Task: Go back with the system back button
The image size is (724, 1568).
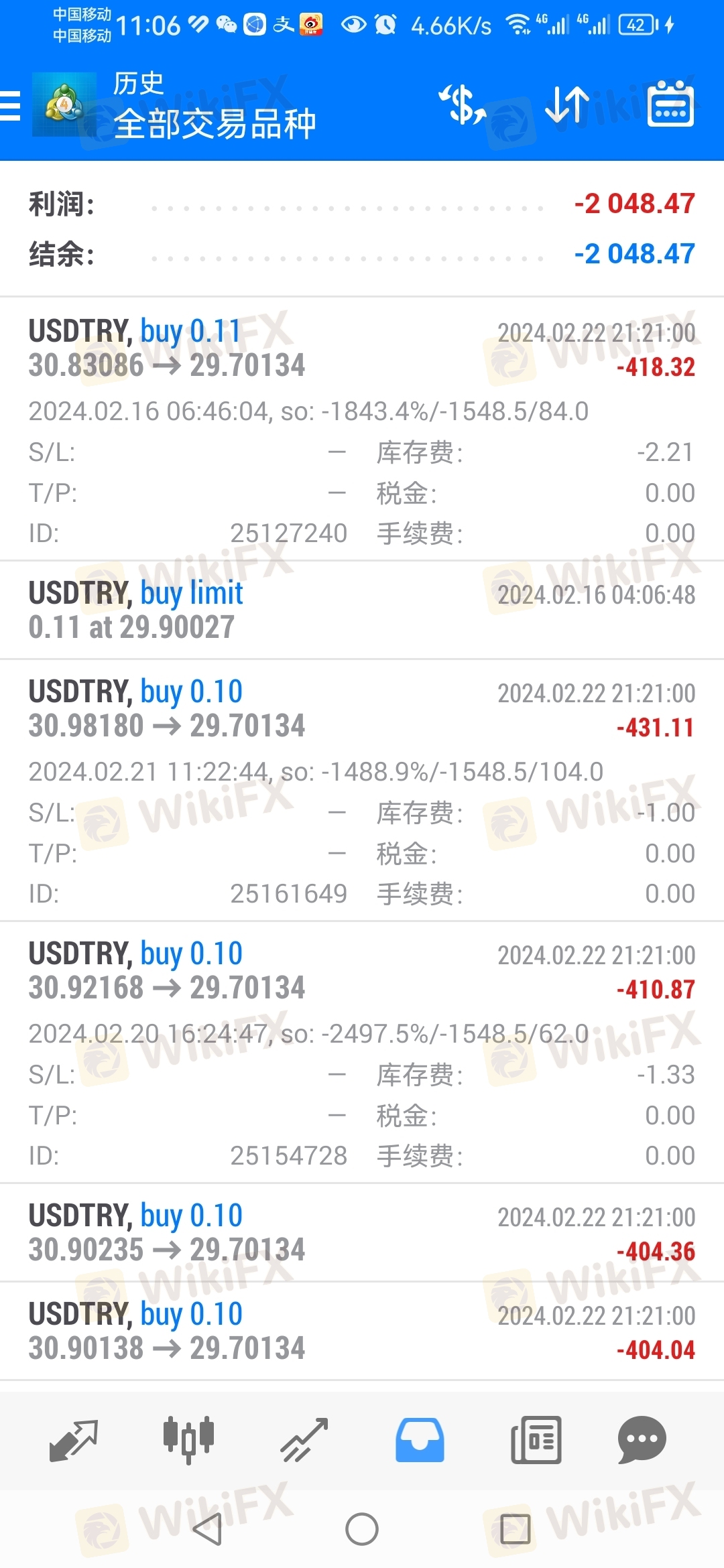Action: click(208, 1529)
